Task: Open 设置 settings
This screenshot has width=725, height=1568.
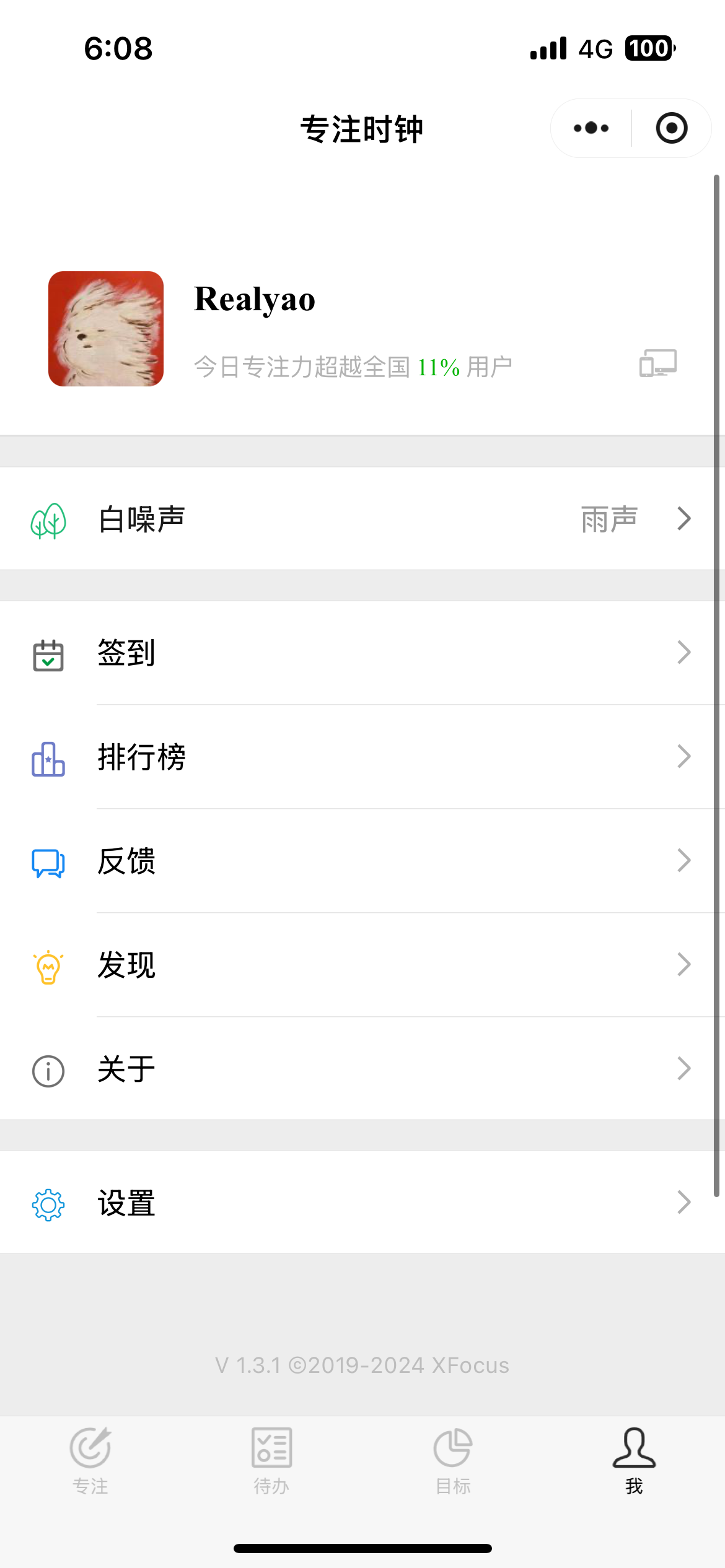Action: [362, 1203]
